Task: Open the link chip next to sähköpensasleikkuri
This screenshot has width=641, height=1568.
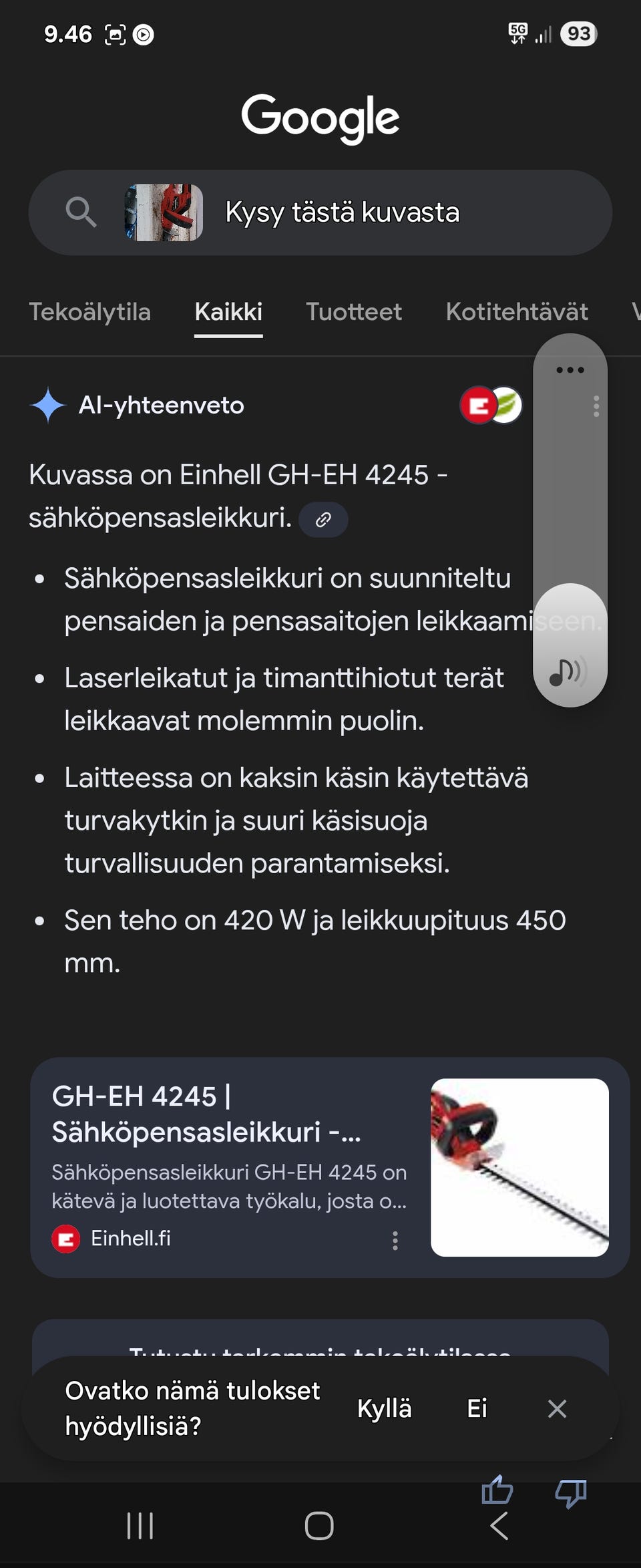Action: [323, 520]
